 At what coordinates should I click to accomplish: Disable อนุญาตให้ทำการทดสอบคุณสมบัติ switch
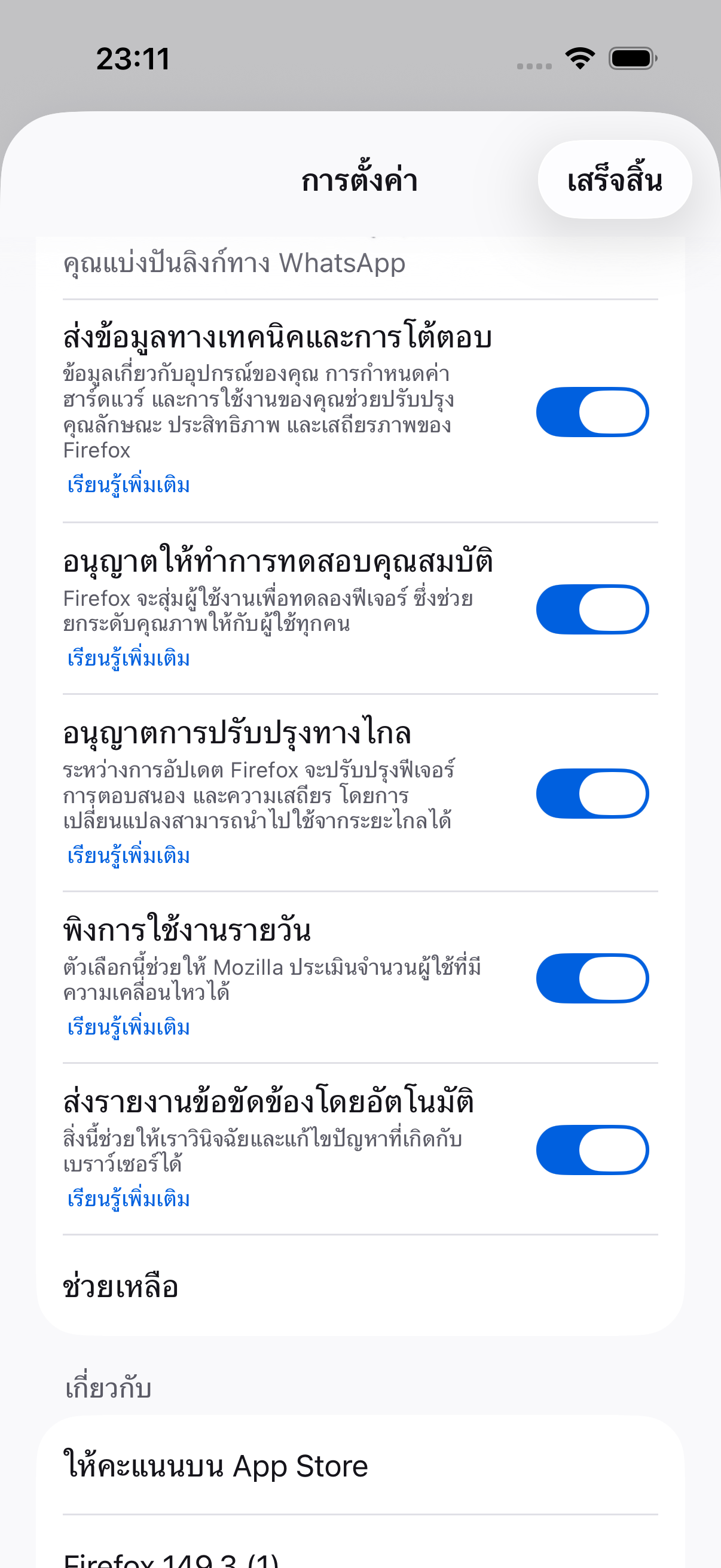click(x=592, y=609)
